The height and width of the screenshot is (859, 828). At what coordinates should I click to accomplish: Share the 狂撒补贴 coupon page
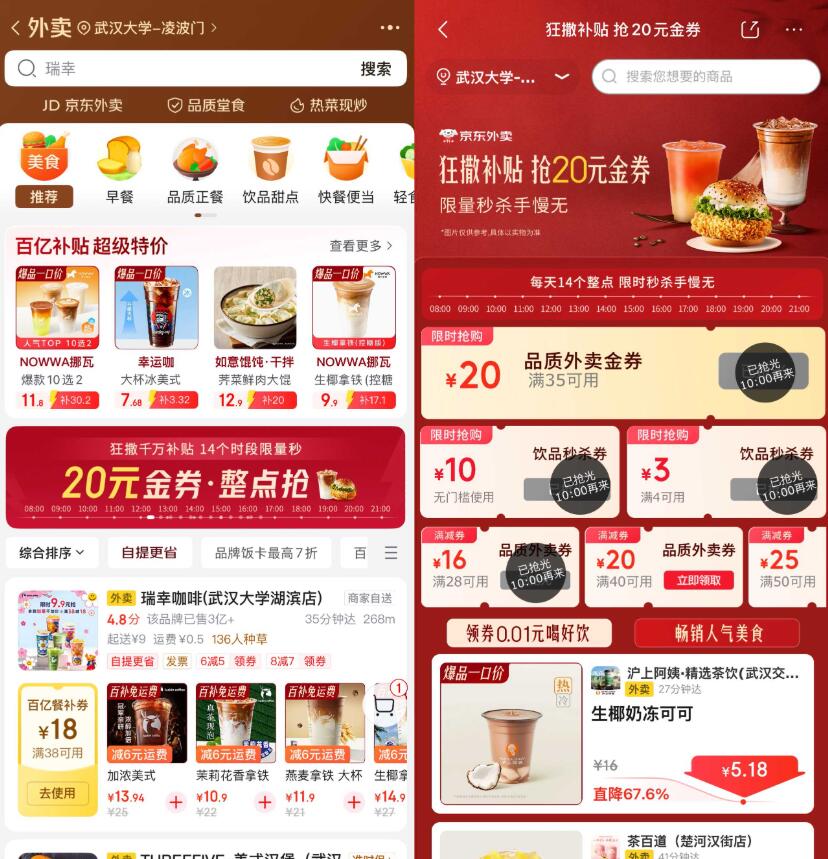tap(750, 29)
